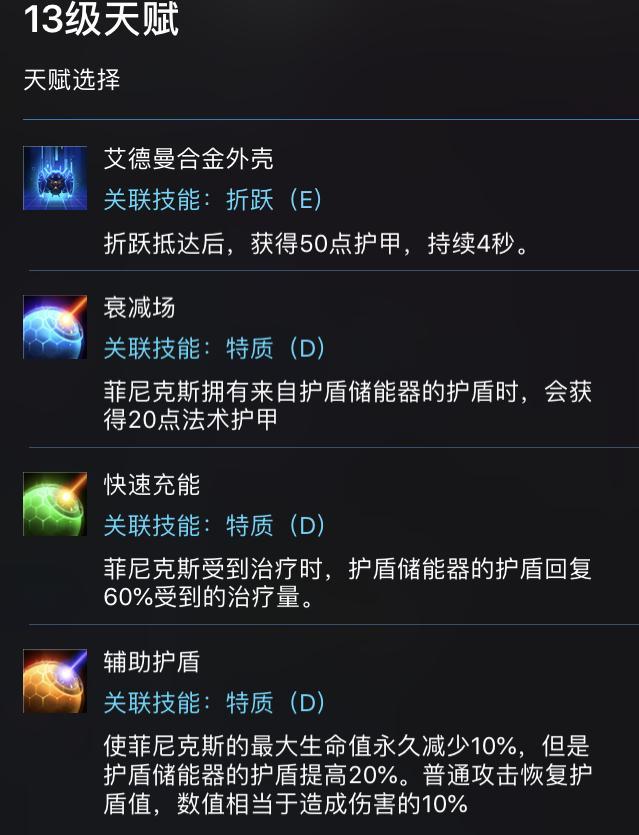This screenshot has height=835, width=639.
Task: Select the 艾德曼合金外壳 talent
Action: coord(188,159)
